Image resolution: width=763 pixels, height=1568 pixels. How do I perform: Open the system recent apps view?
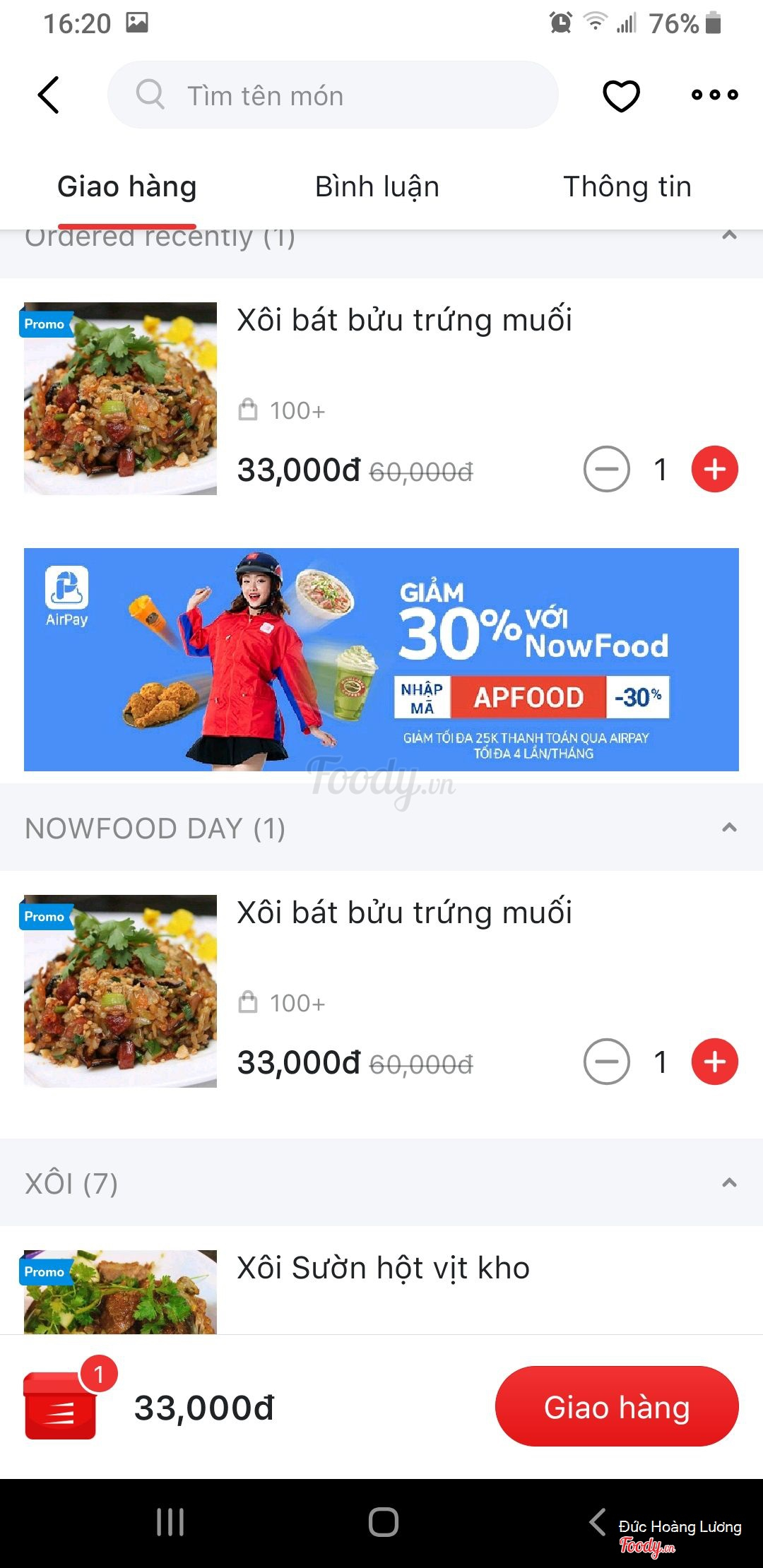[x=170, y=1521]
